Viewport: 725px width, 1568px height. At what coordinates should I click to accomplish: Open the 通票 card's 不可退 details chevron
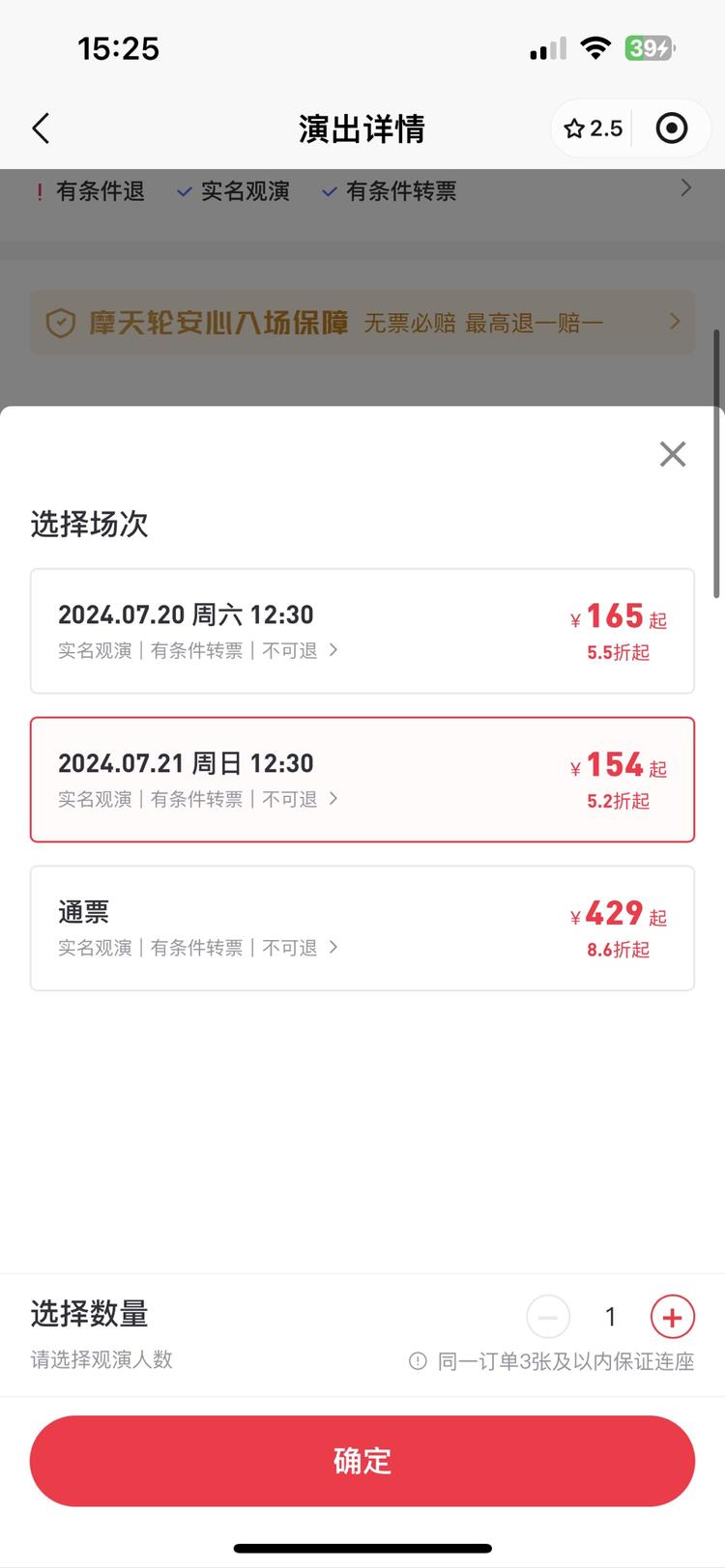tap(333, 948)
